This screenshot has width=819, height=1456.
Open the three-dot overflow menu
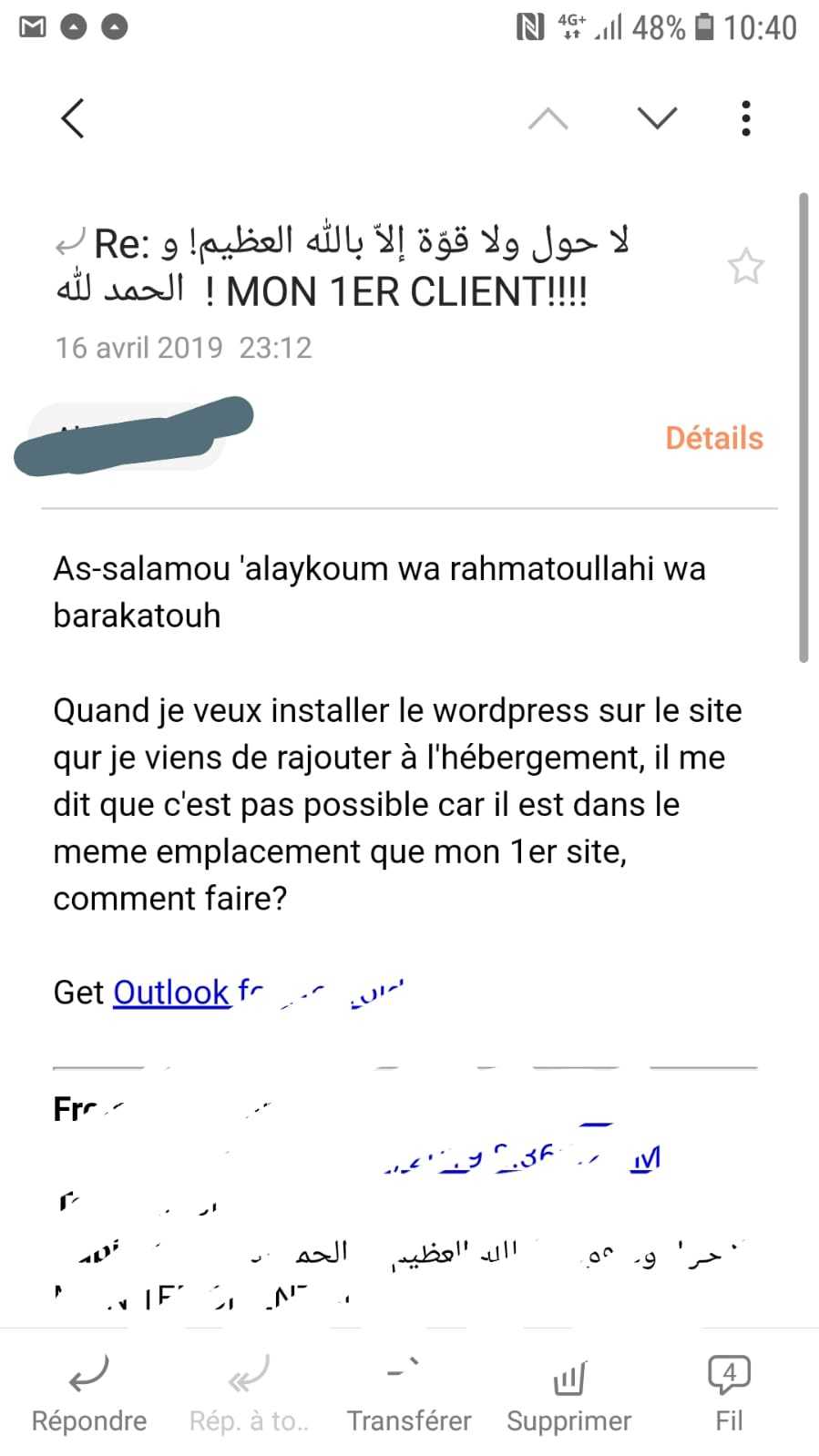745,118
